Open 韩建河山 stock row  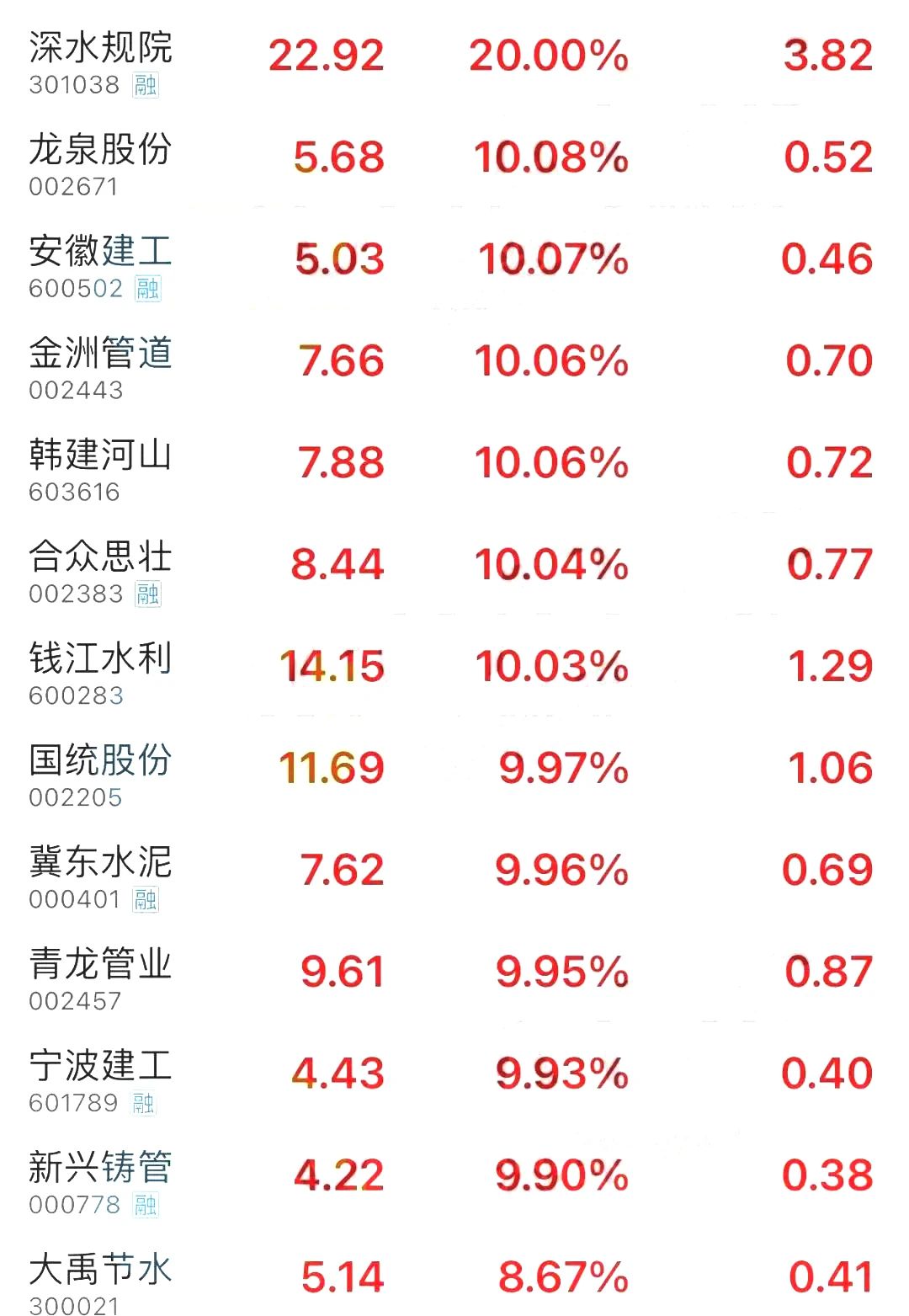click(x=101, y=456)
